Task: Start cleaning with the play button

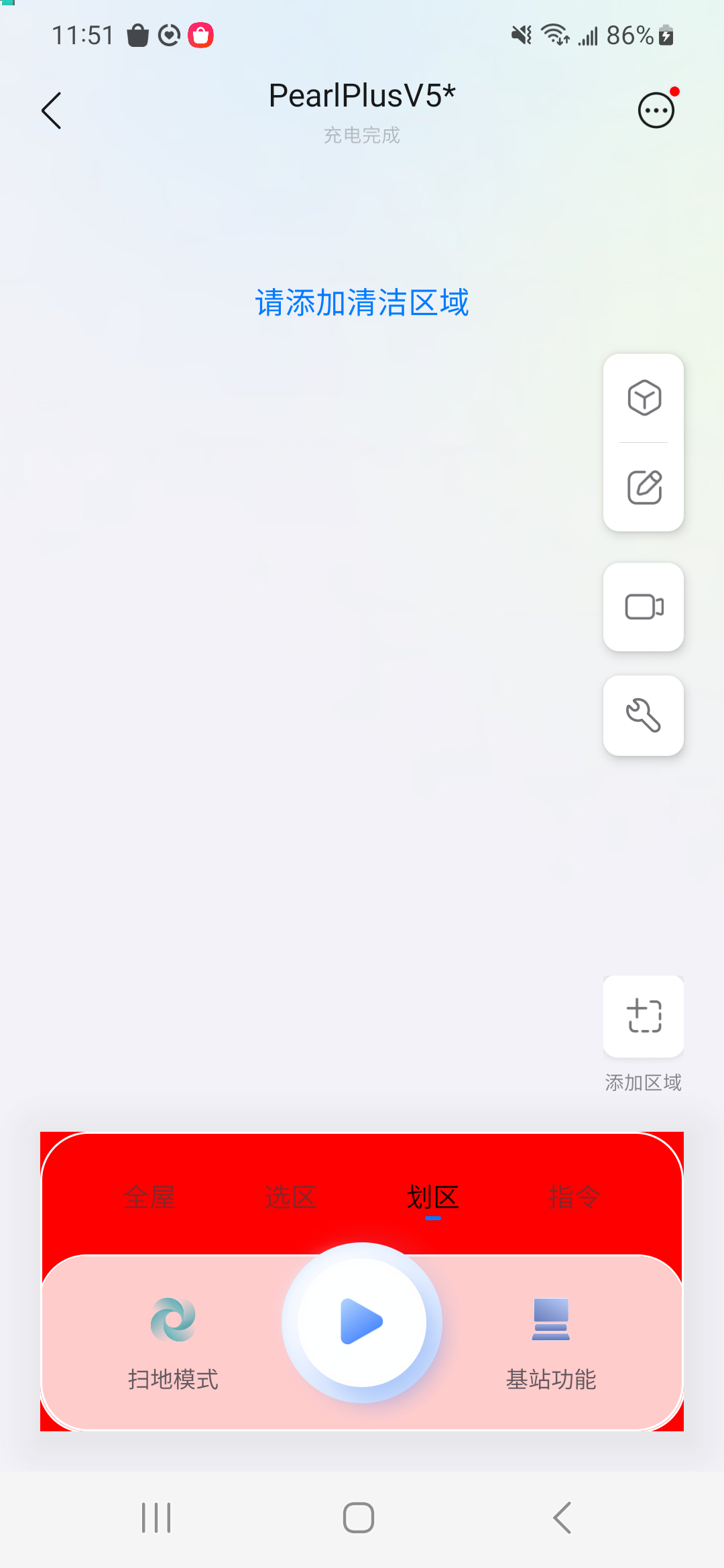Action: (x=362, y=1322)
